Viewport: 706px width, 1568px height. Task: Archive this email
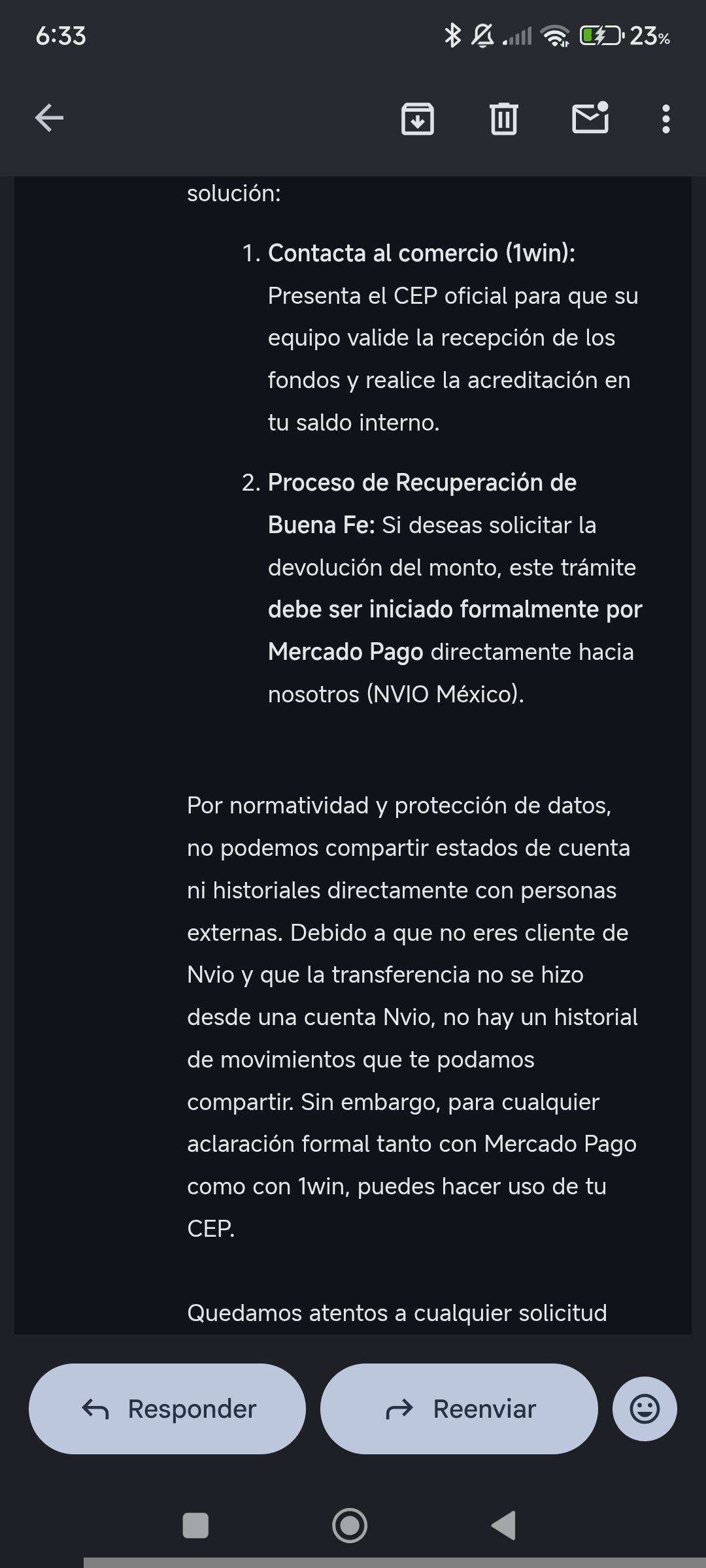(417, 119)
